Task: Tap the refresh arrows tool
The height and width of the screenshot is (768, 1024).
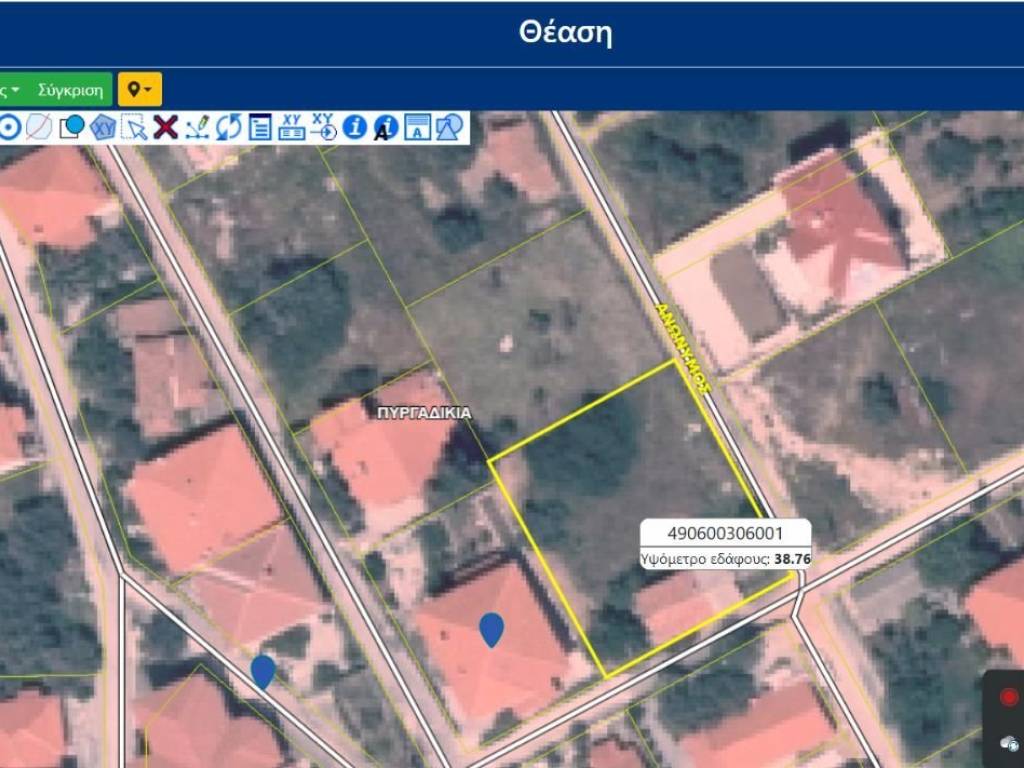Action: (229, 127)
